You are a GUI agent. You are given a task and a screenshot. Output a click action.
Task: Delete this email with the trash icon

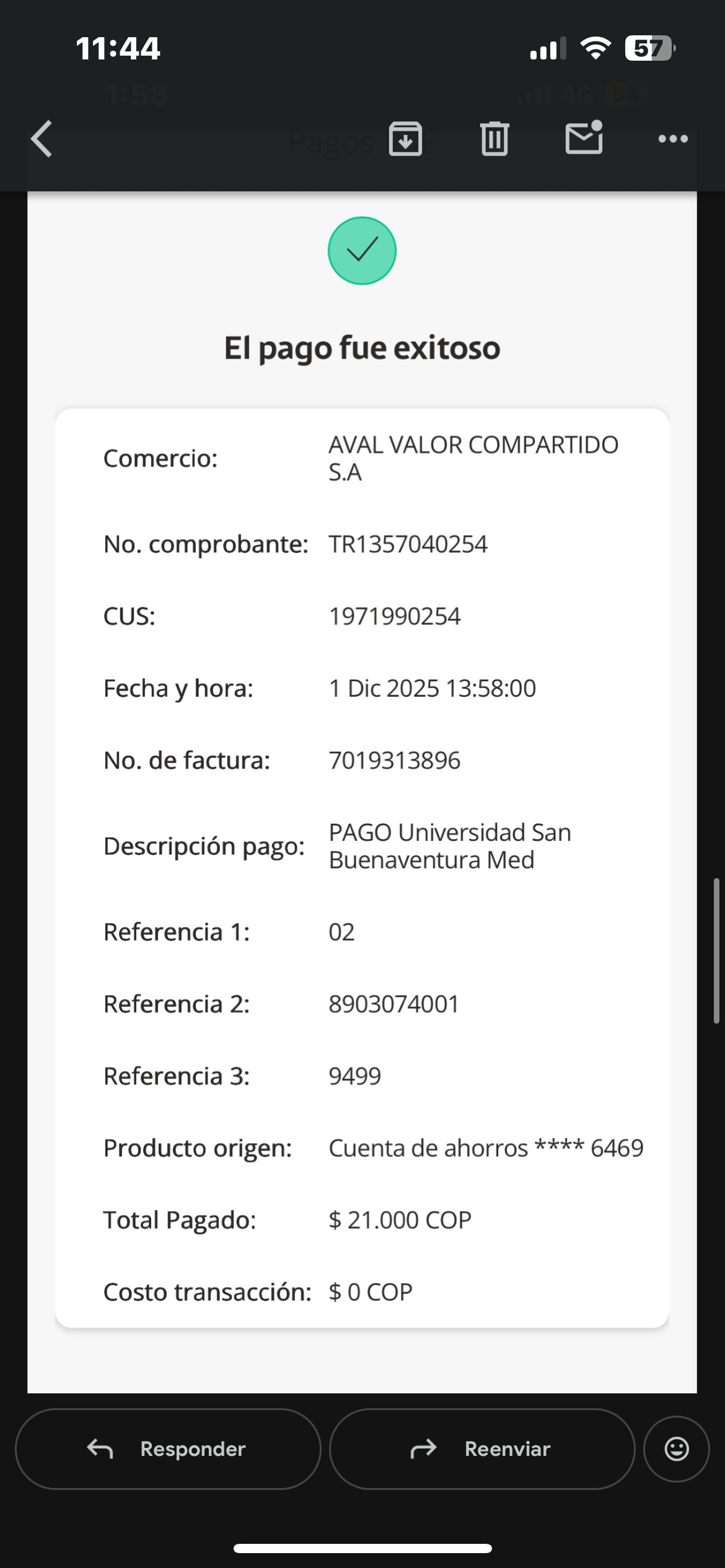click(x=494, y=139)
